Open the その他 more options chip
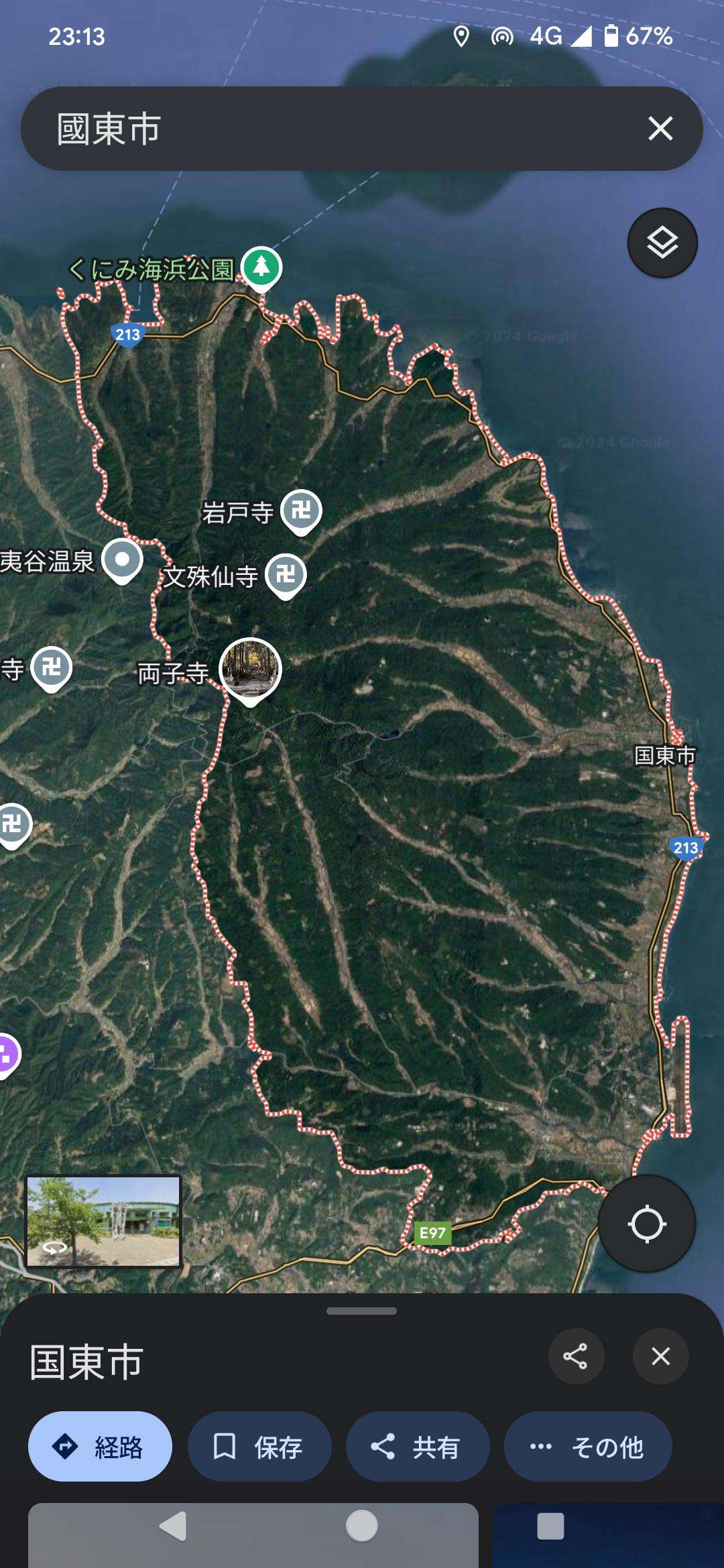 (x=587, y=1446)
